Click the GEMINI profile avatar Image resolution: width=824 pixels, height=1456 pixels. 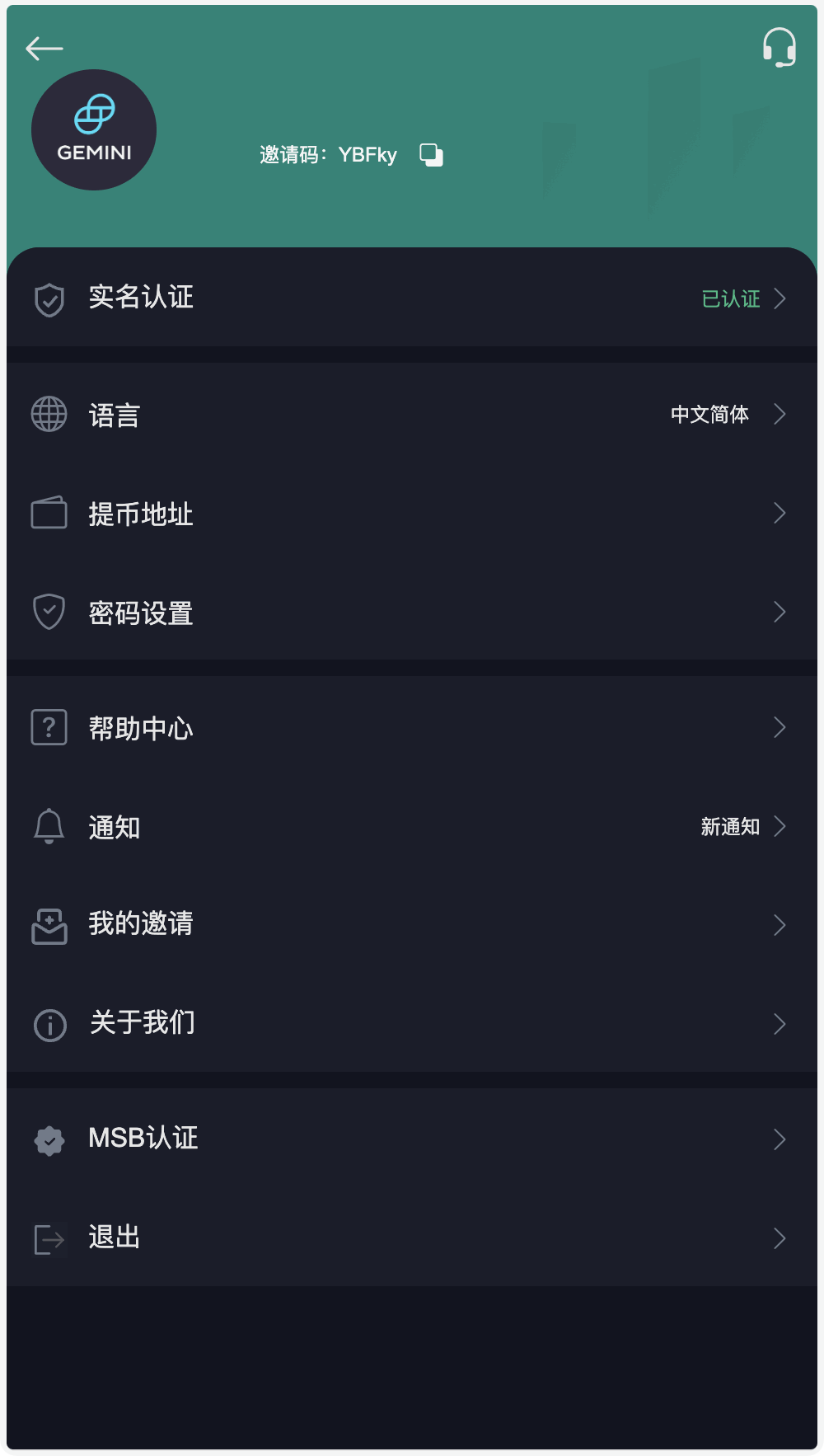pyautogui.click(x=93, y=129)
